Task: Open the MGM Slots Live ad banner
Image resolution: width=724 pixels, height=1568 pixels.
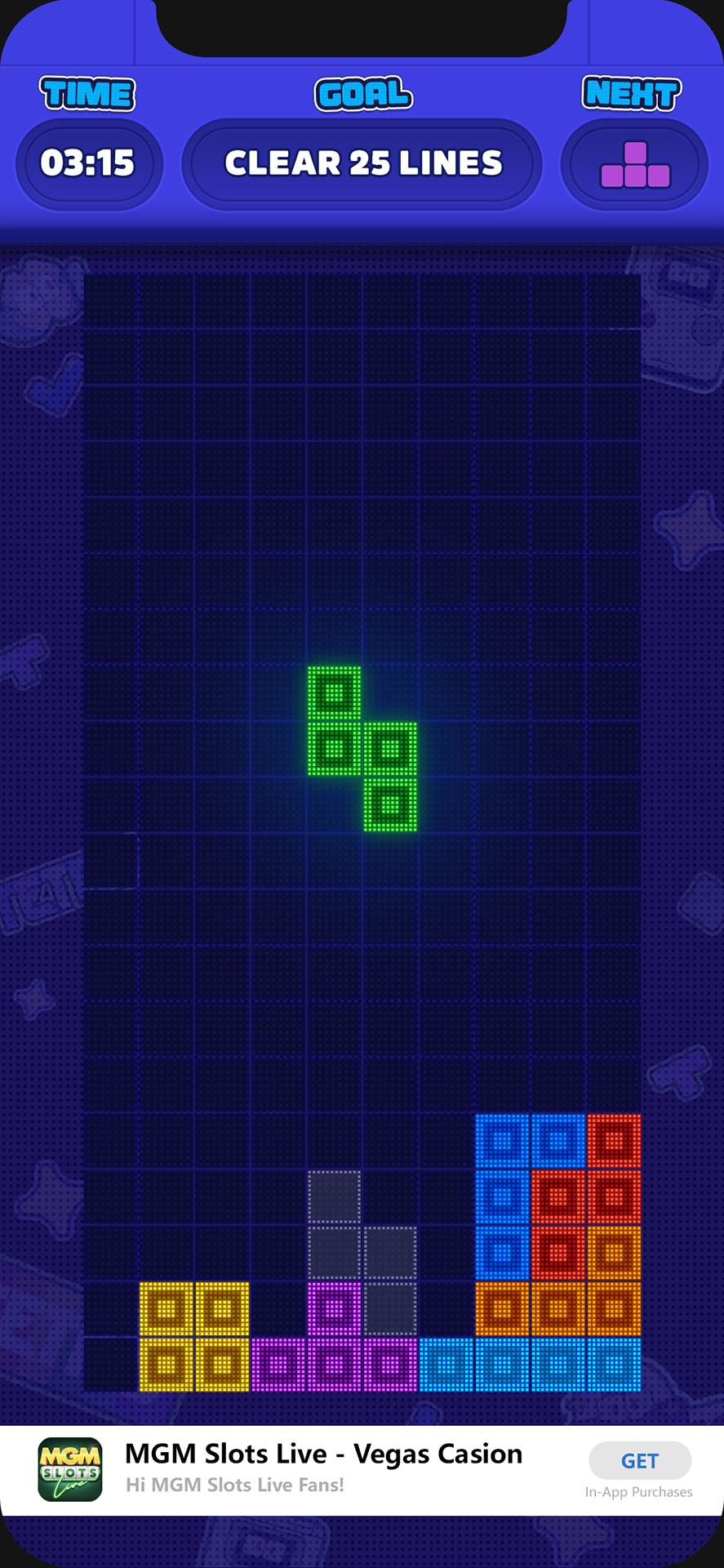Action: click(323, 1468)
